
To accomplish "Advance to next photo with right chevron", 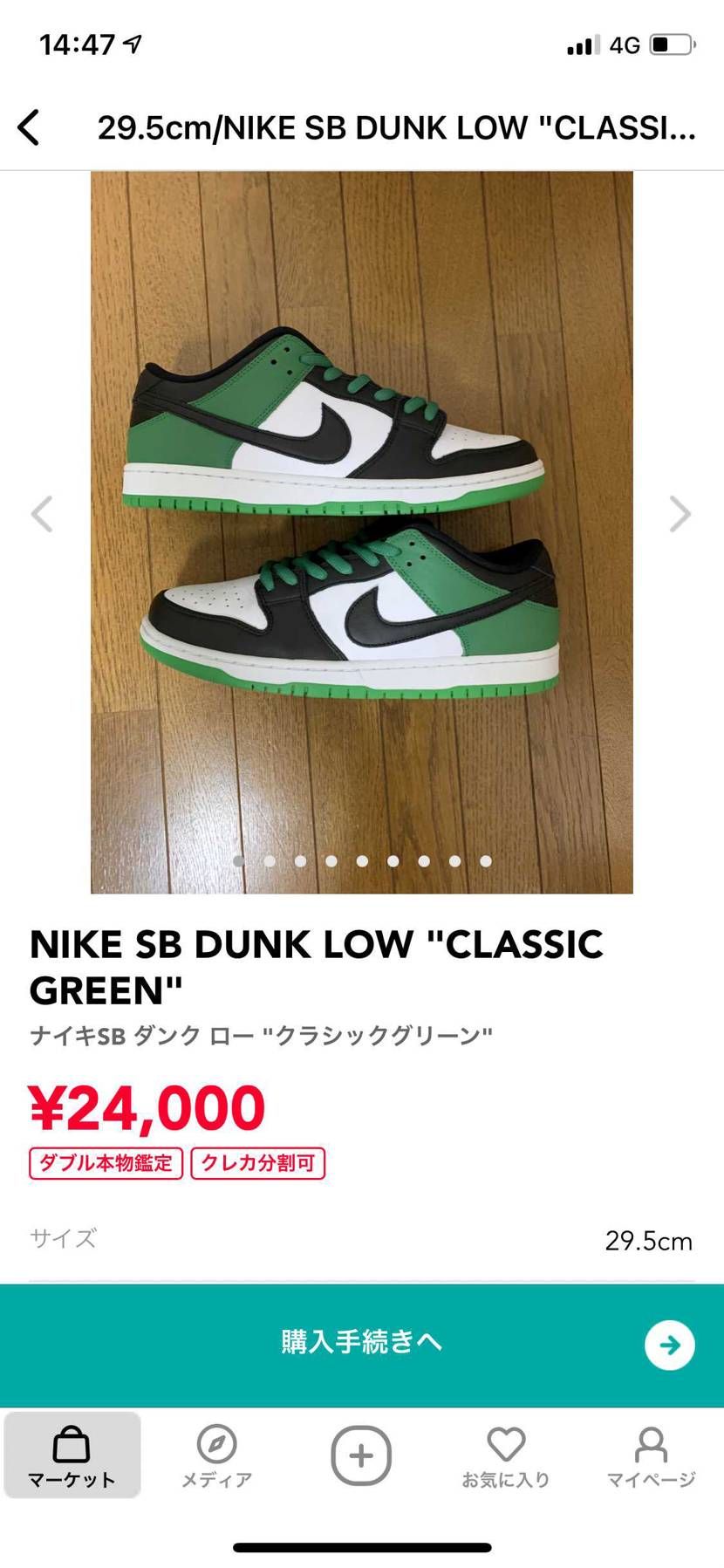I will click(x=678, y=515).
